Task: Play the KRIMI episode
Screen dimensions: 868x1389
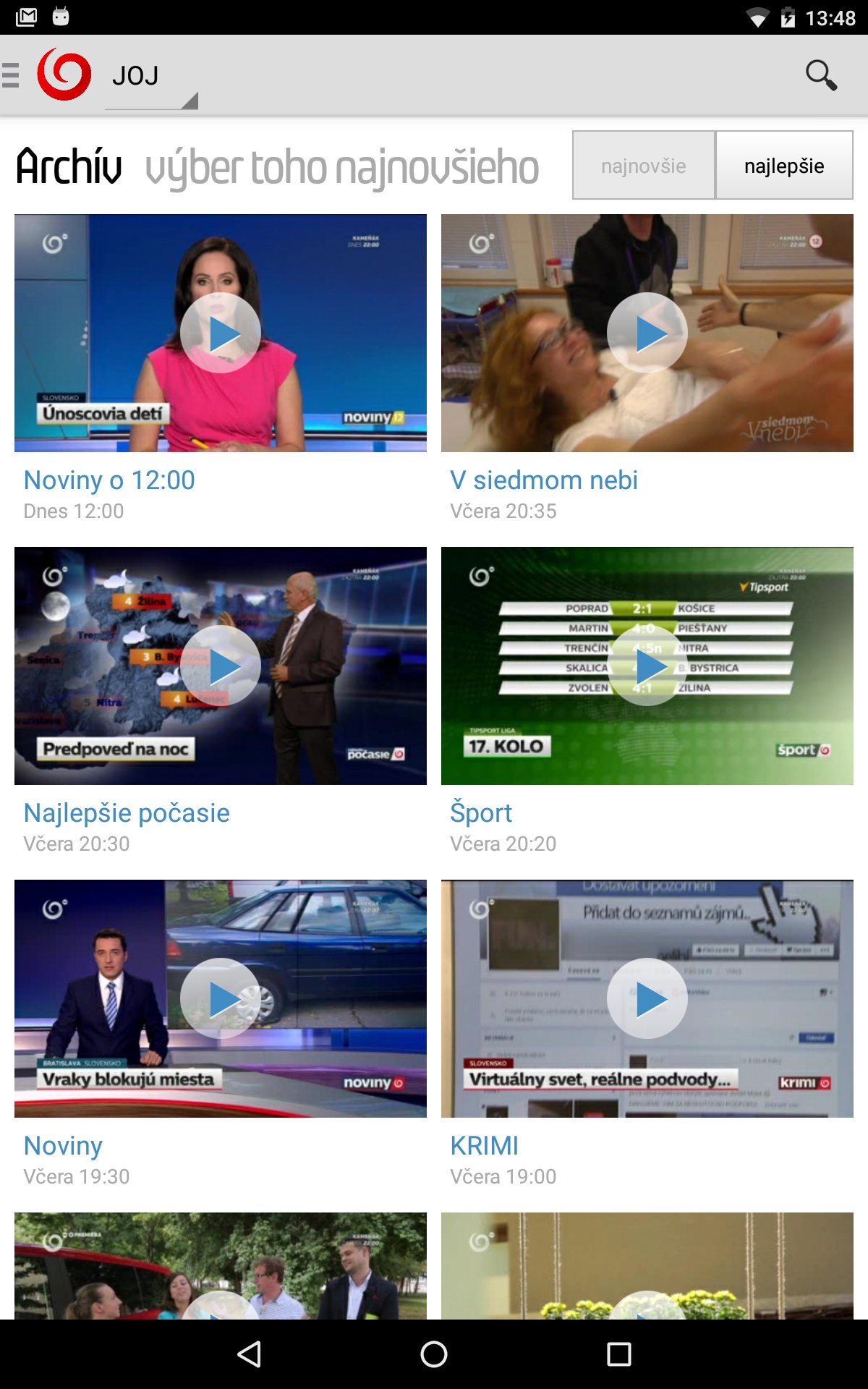Action: coord(647,998)
